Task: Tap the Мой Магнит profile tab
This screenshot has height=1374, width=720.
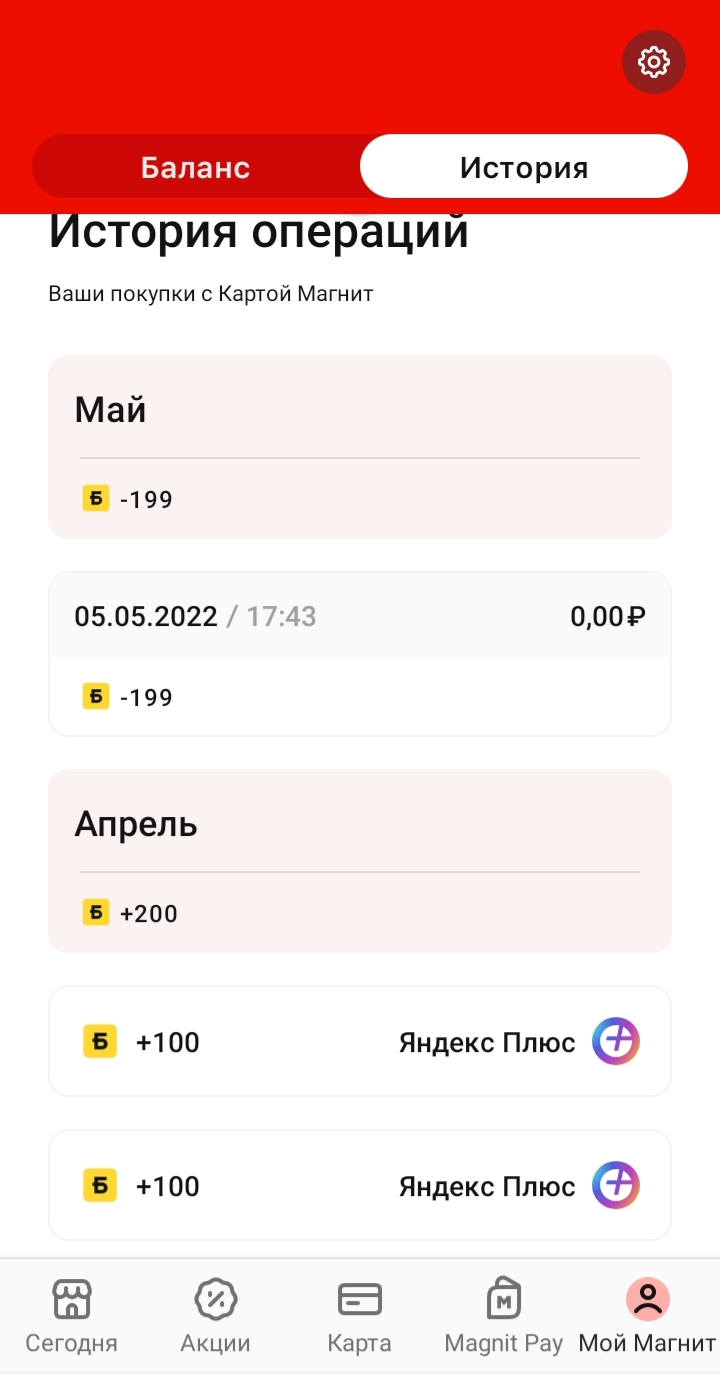Action: [x=647, y=1314]
